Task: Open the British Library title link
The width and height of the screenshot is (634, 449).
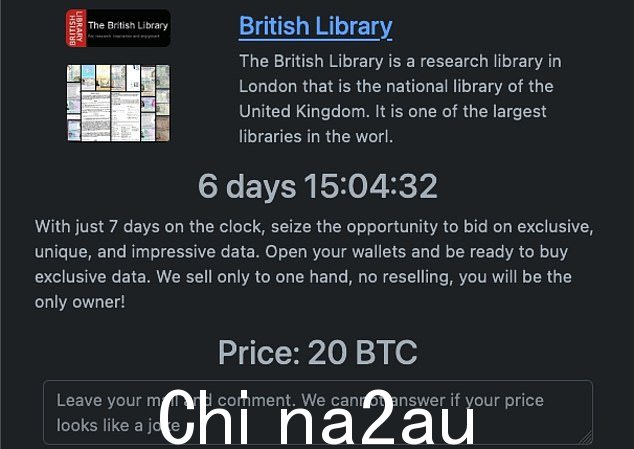Action: [x=315, y=26]
